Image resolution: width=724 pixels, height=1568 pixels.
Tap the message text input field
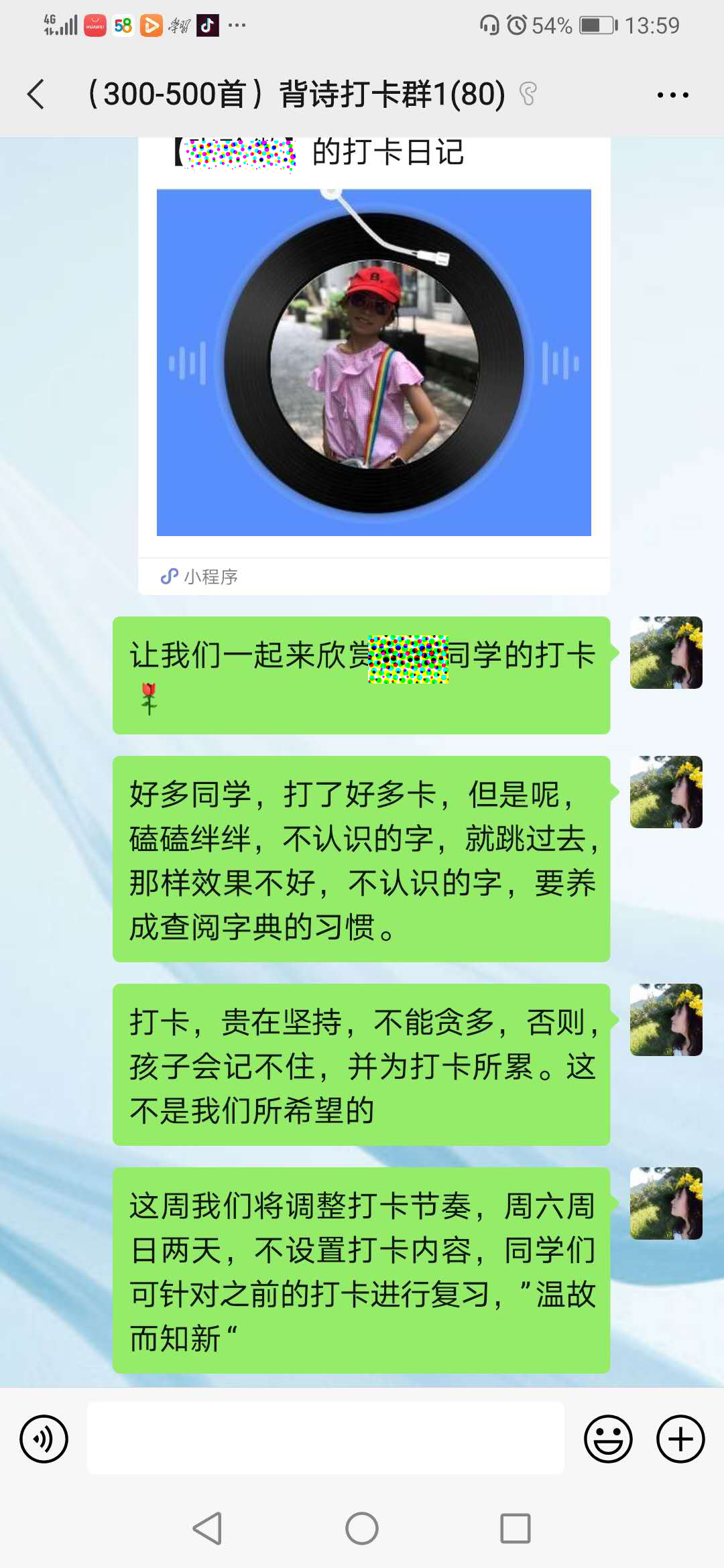pyautogui.click(x=325, y=1439)
